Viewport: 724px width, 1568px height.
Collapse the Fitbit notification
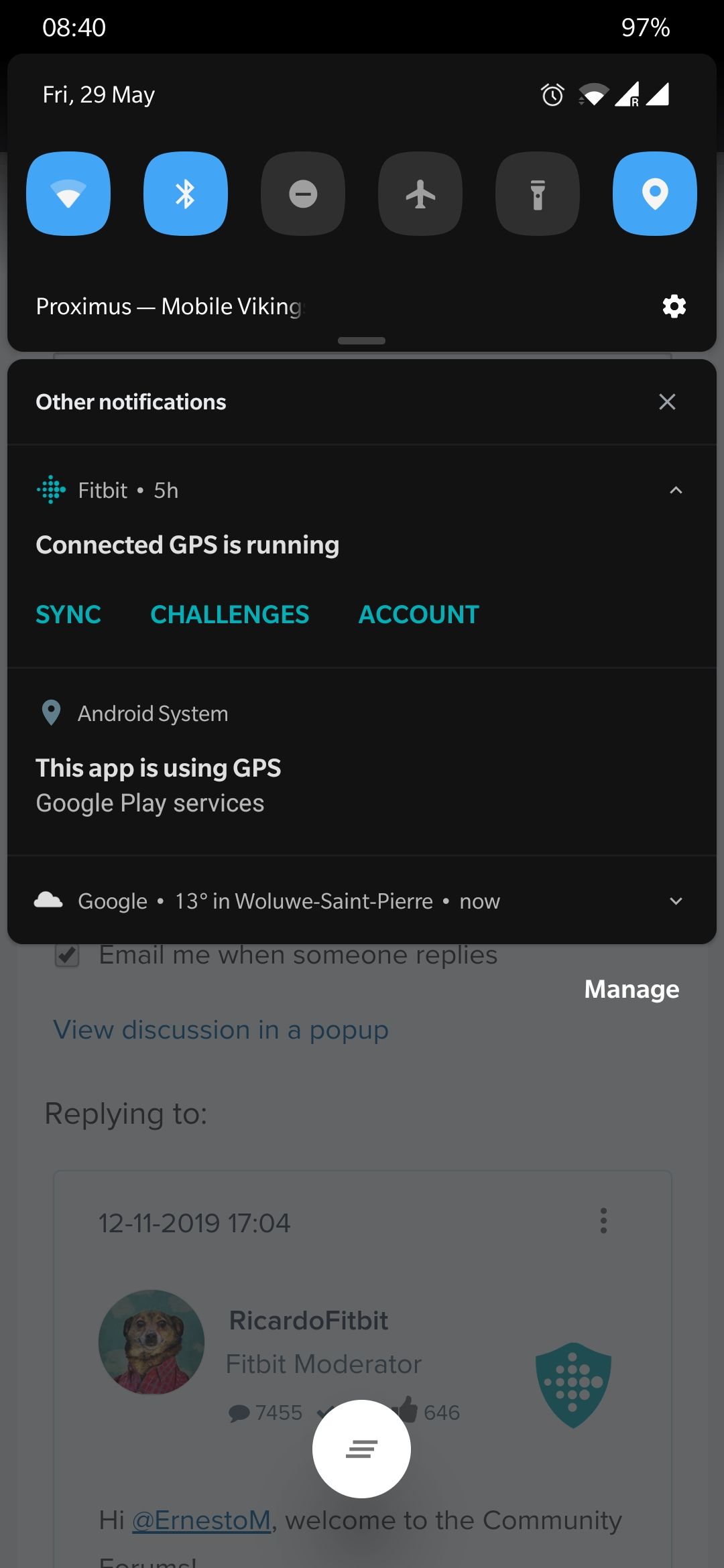tap(676, 491)
